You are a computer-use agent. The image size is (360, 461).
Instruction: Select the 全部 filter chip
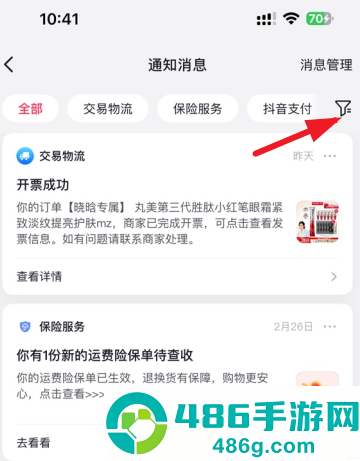click(30, 109)
